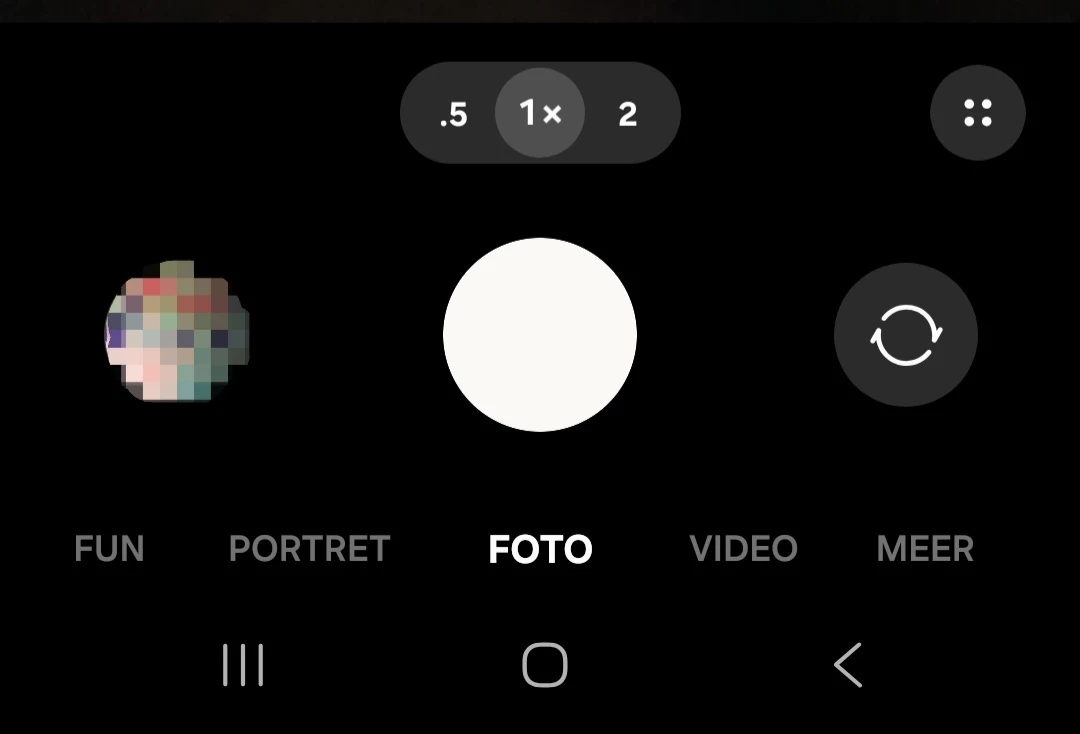The width and height of the screenshot is (1080, 734).
Task: Open the last photo thumbnail in gallery
Action: pos(177,333)
